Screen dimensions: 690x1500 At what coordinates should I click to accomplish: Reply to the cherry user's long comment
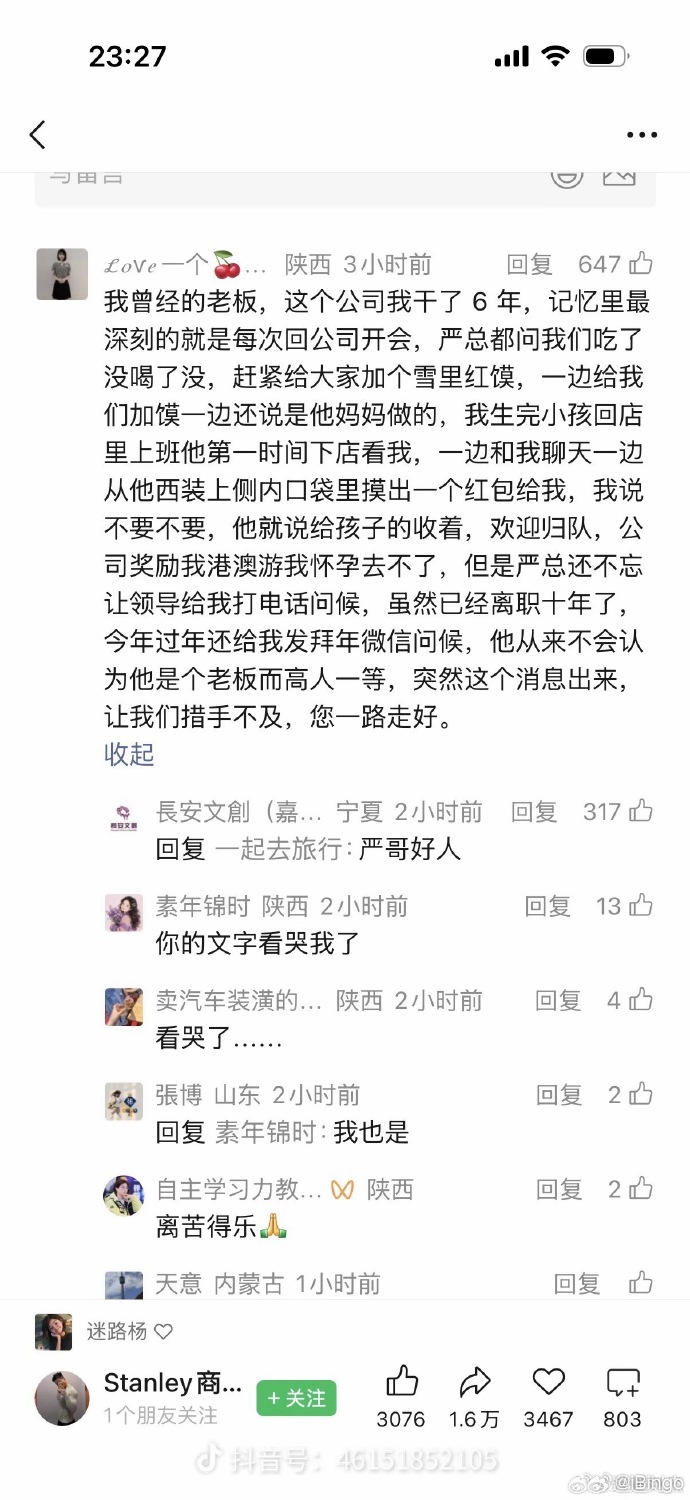530,264
